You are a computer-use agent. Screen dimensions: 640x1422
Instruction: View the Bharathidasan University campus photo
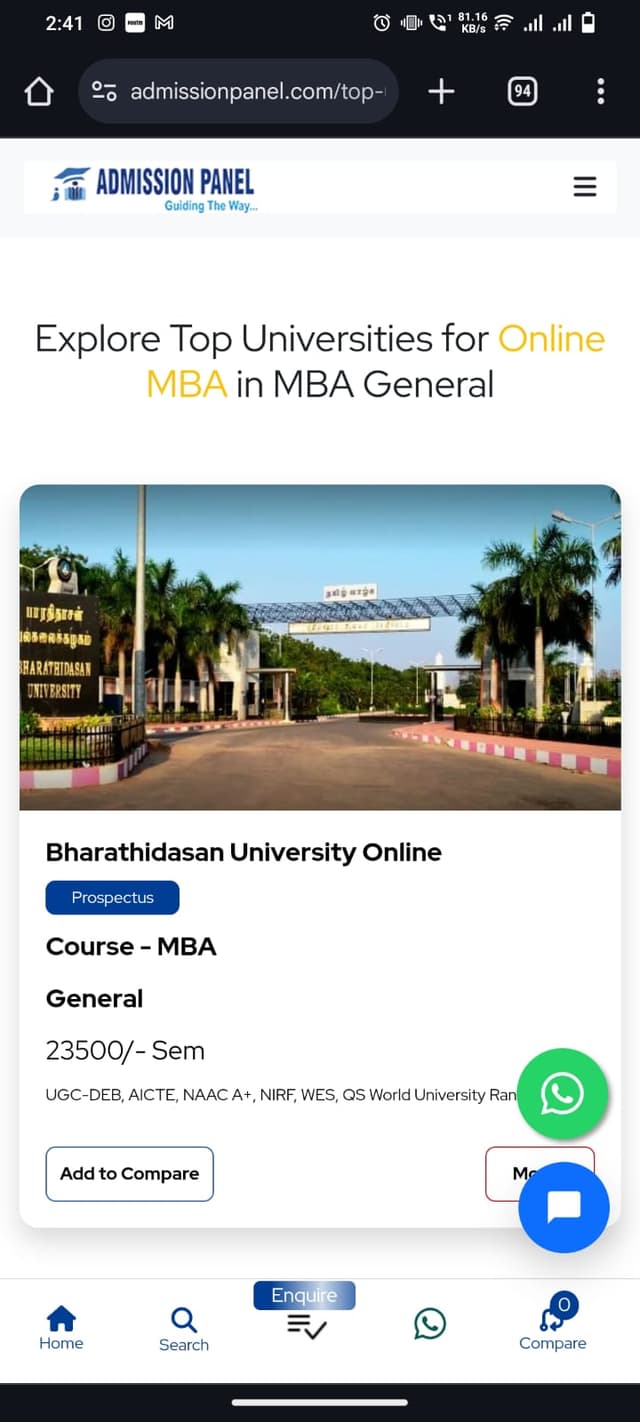[320, 647]
